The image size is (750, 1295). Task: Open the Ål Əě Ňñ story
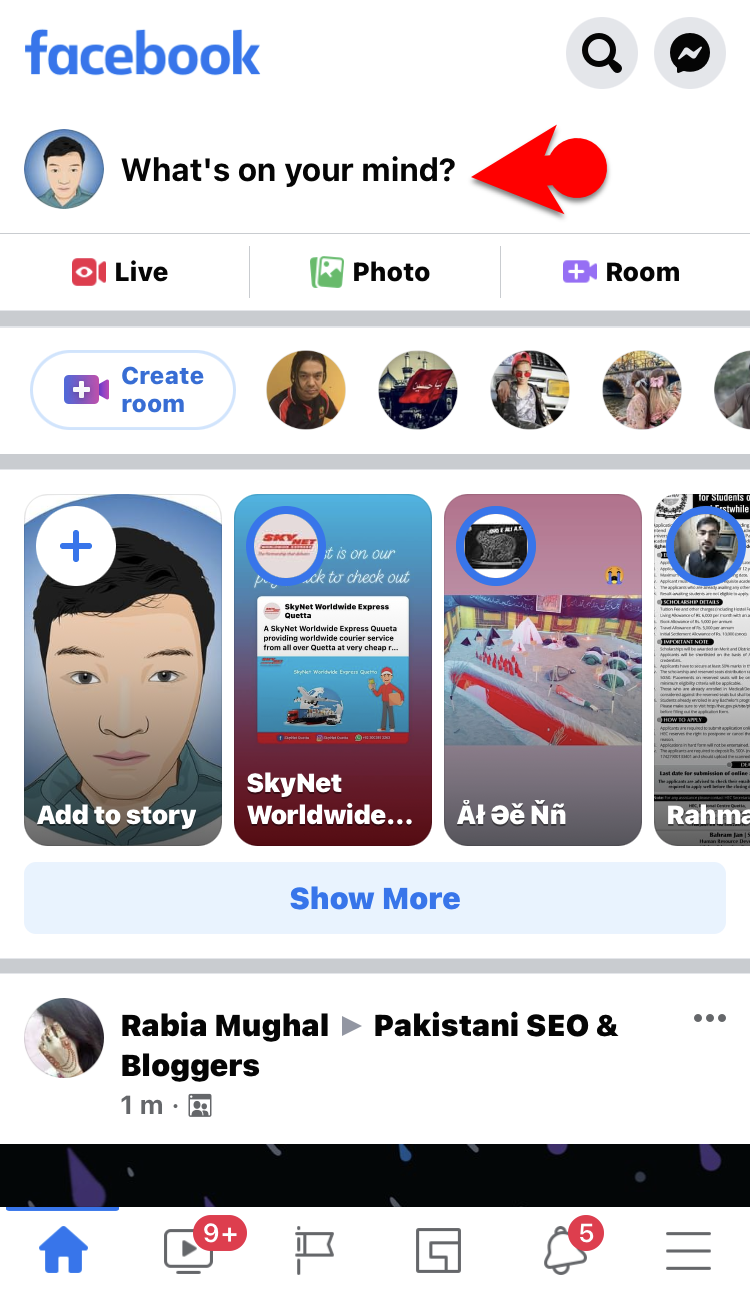(543, 670)
